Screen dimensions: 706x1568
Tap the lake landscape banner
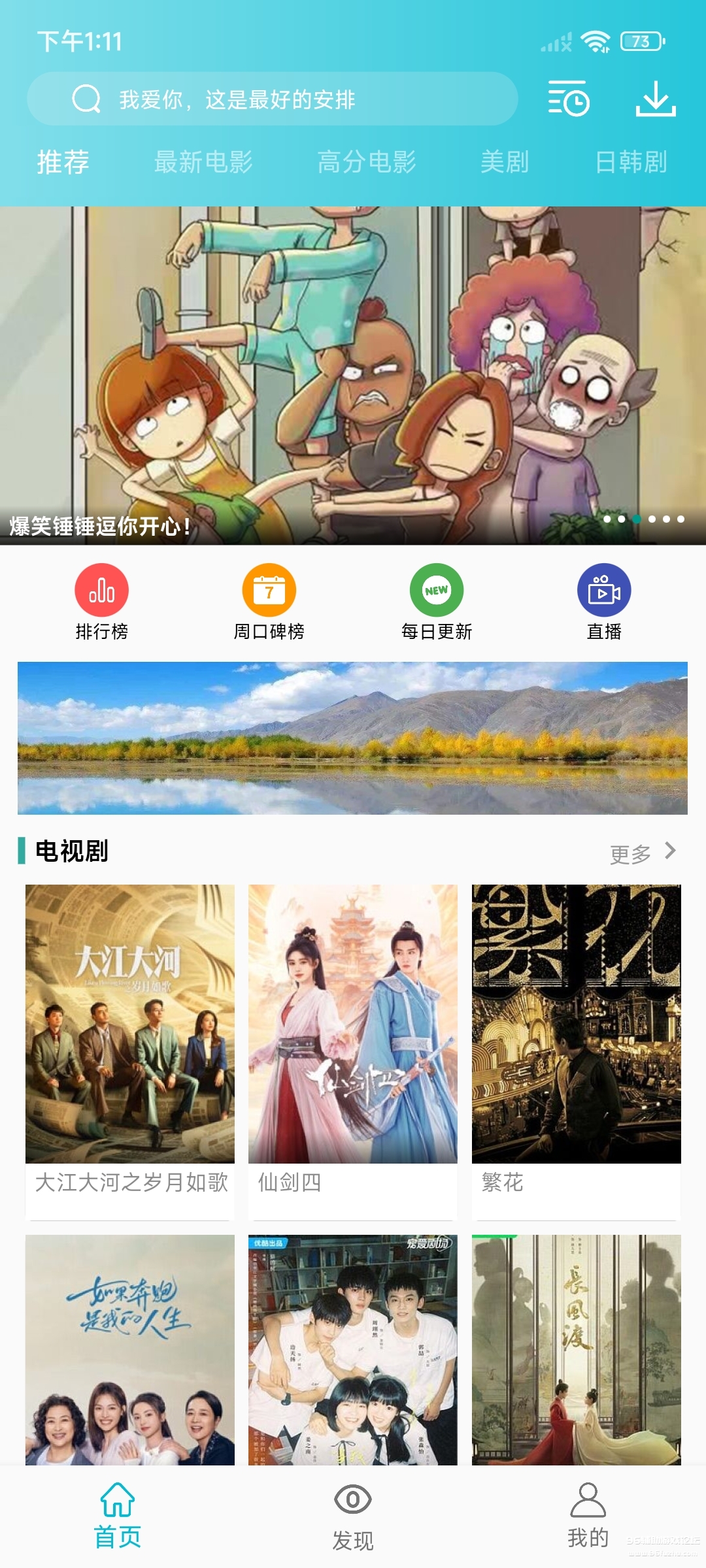(x=353, y=738)
